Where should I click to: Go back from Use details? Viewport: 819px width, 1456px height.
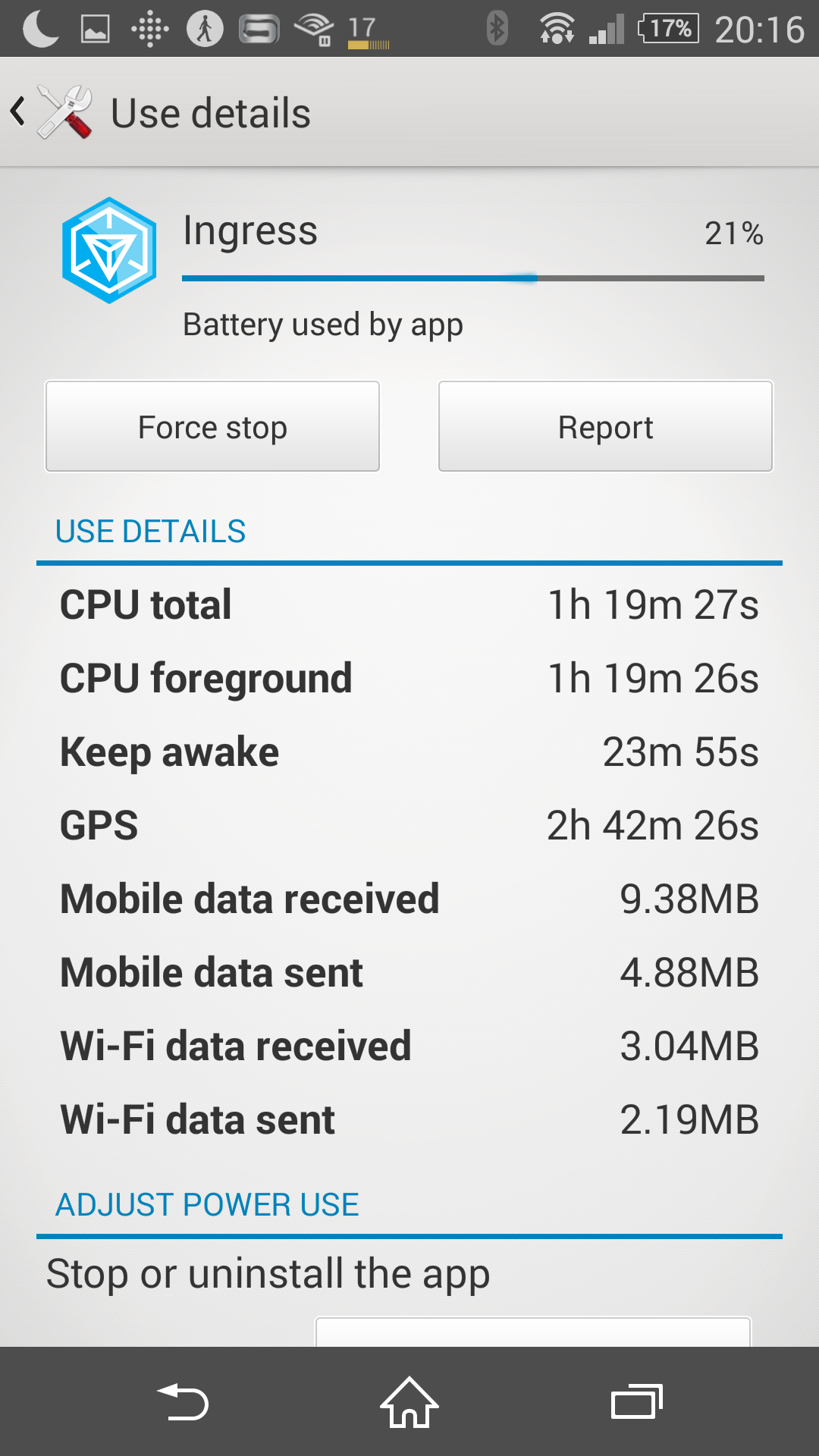(52, 112)
